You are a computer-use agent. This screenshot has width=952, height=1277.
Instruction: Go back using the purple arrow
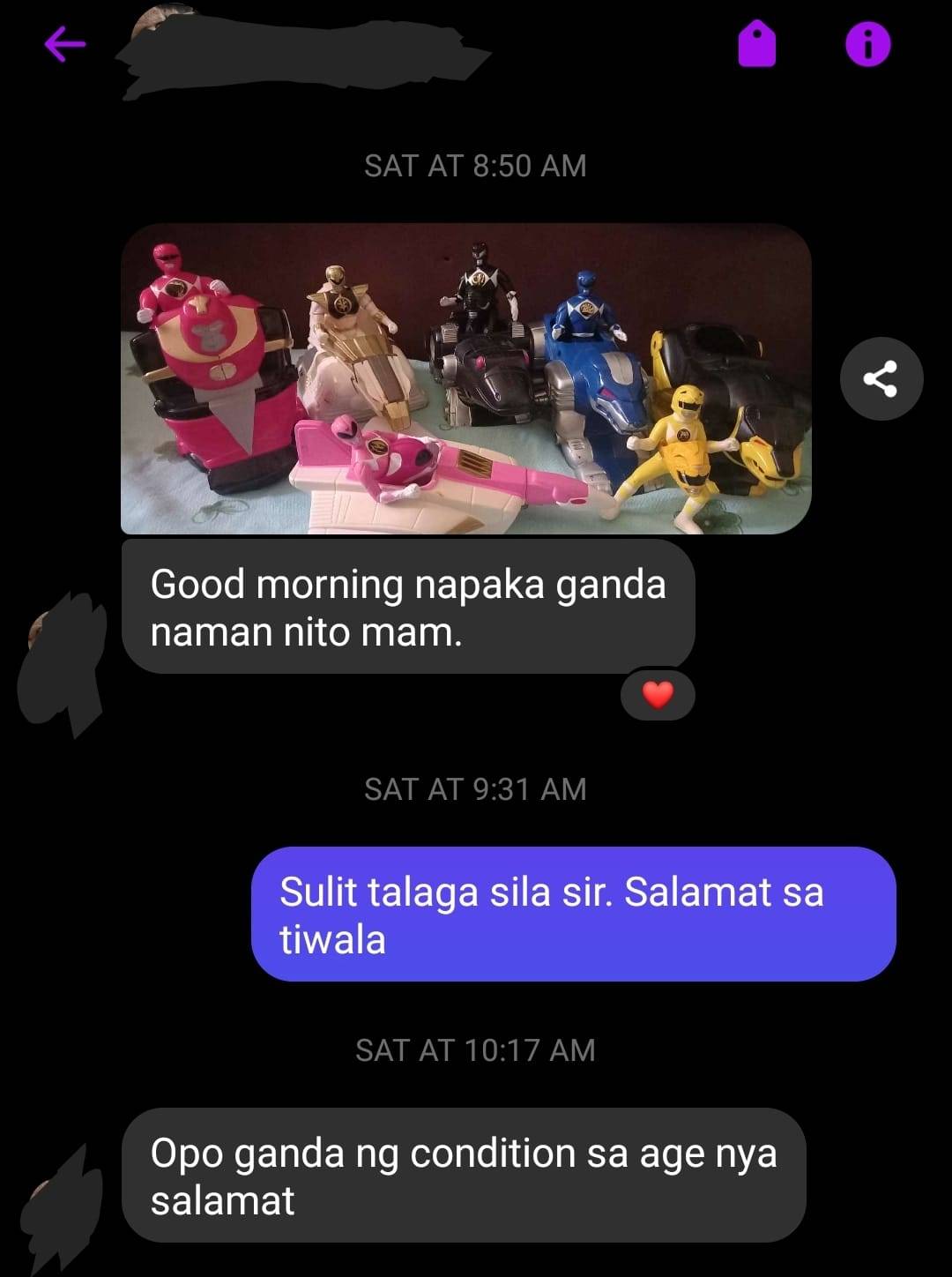[x=65, y=44]
